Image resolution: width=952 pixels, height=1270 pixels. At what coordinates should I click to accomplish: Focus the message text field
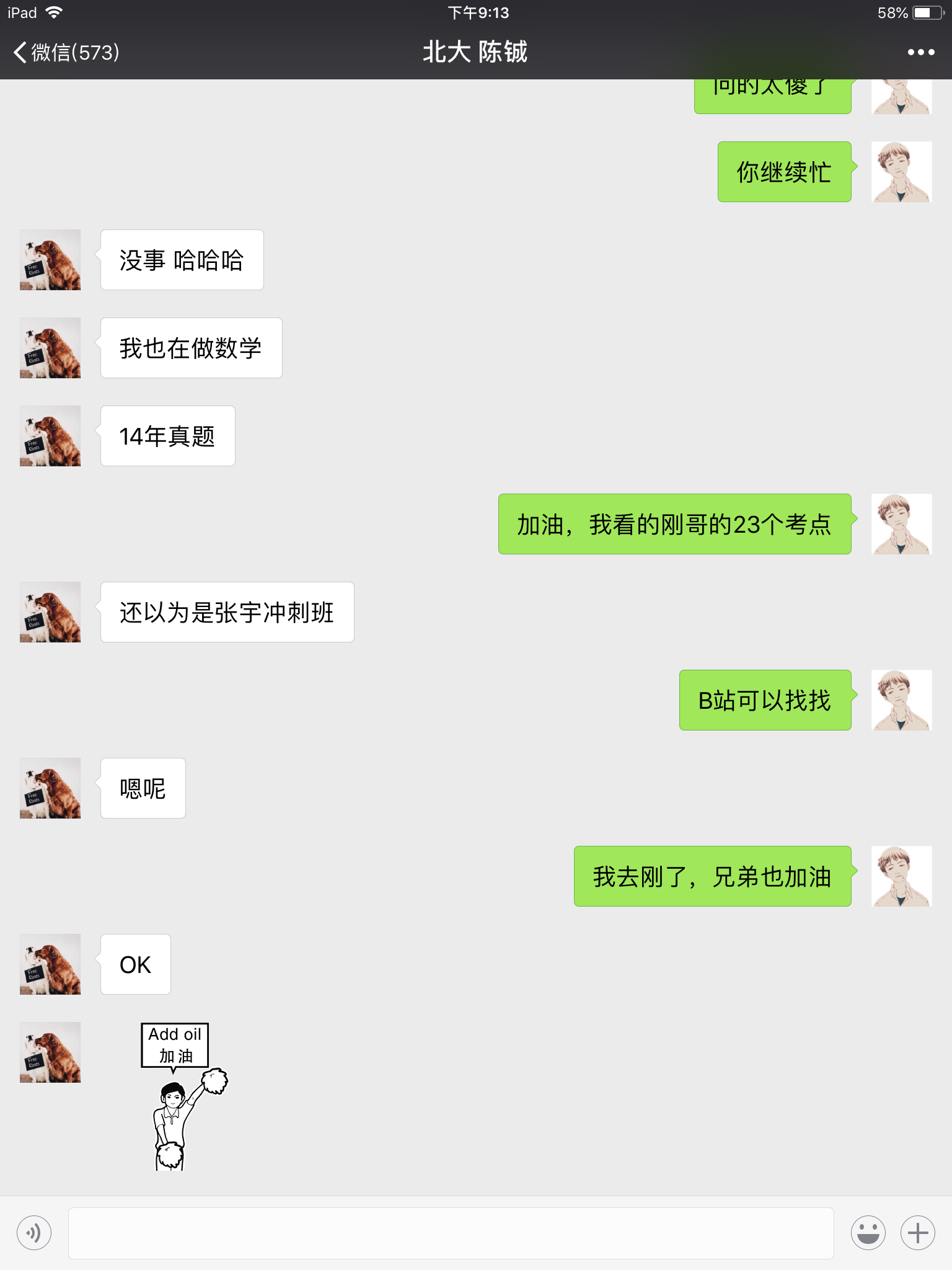pyautogui.click(x=451, y=1233)
